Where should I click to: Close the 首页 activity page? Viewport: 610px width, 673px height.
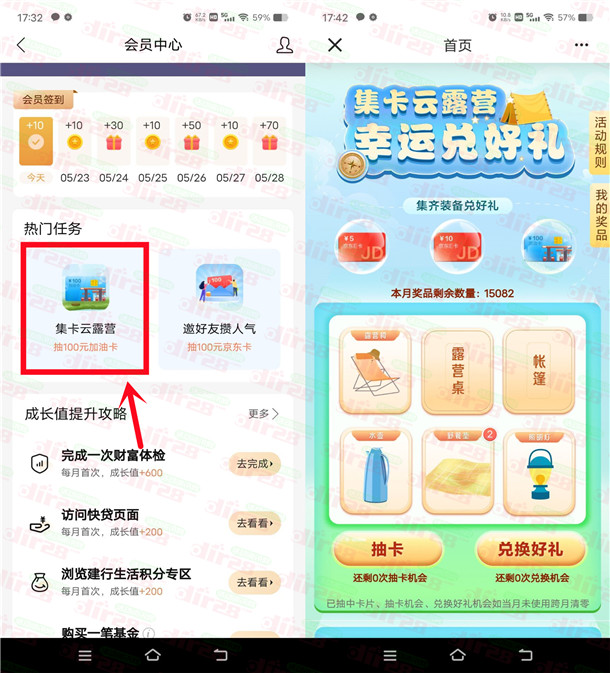[335, 45]
